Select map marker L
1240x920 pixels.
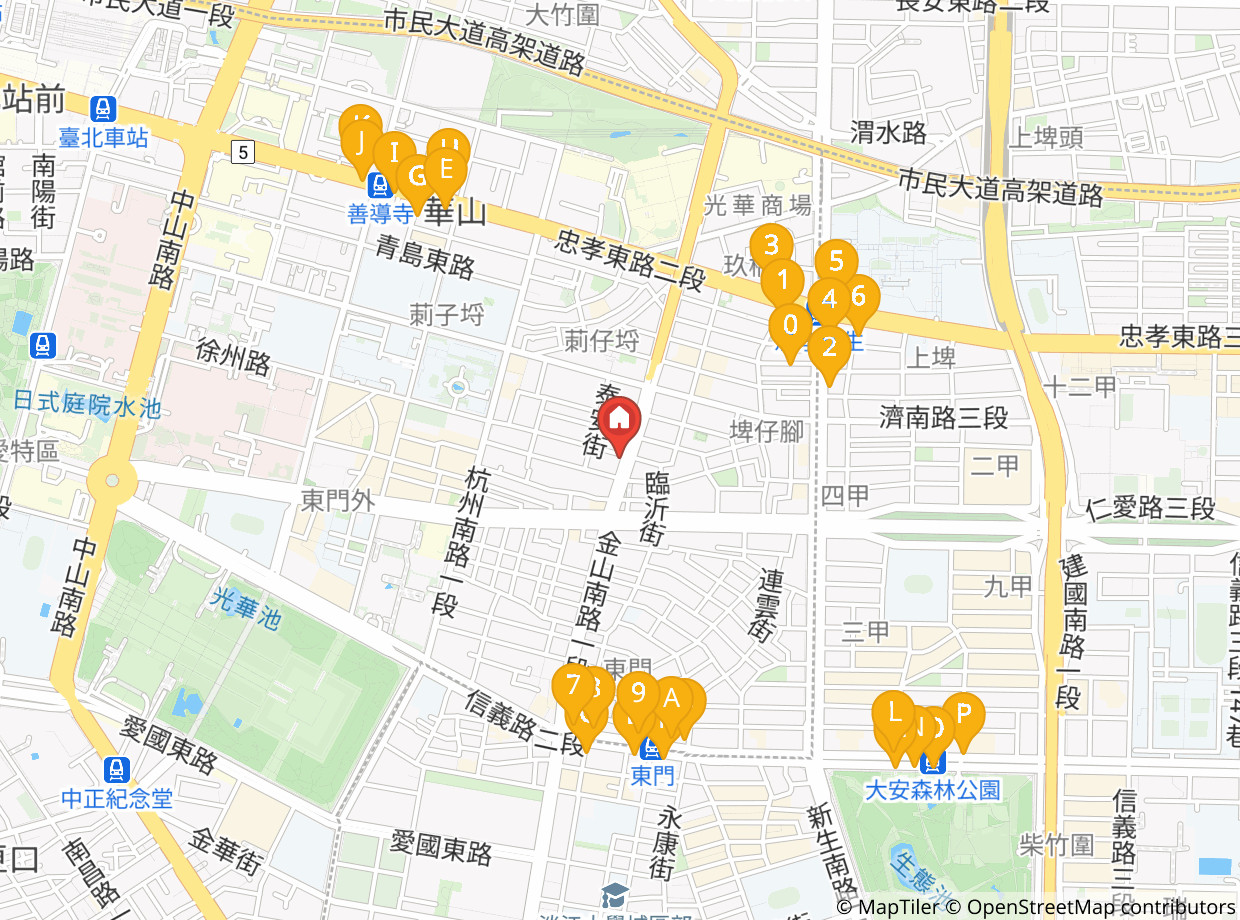892,712
